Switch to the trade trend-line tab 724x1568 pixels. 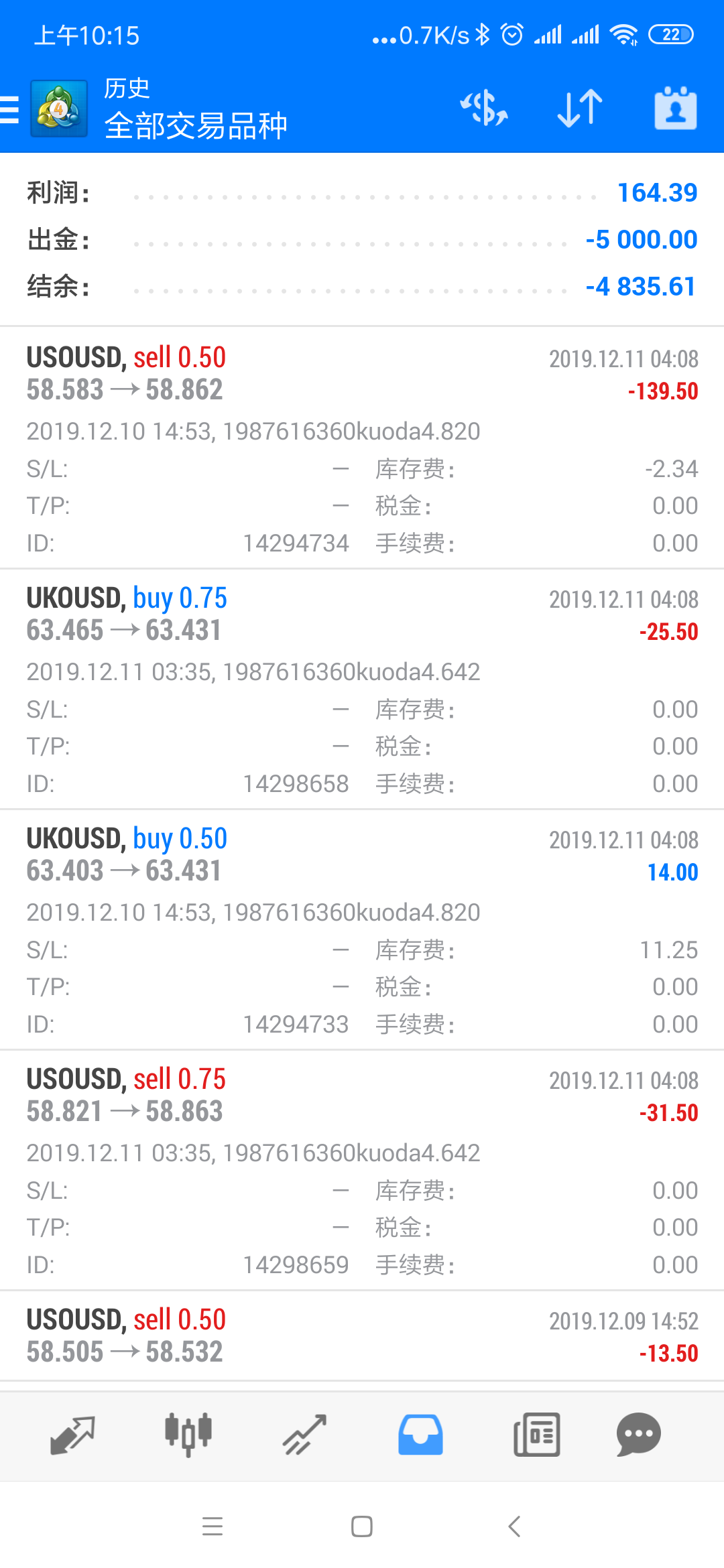(x=304, y=1435)
